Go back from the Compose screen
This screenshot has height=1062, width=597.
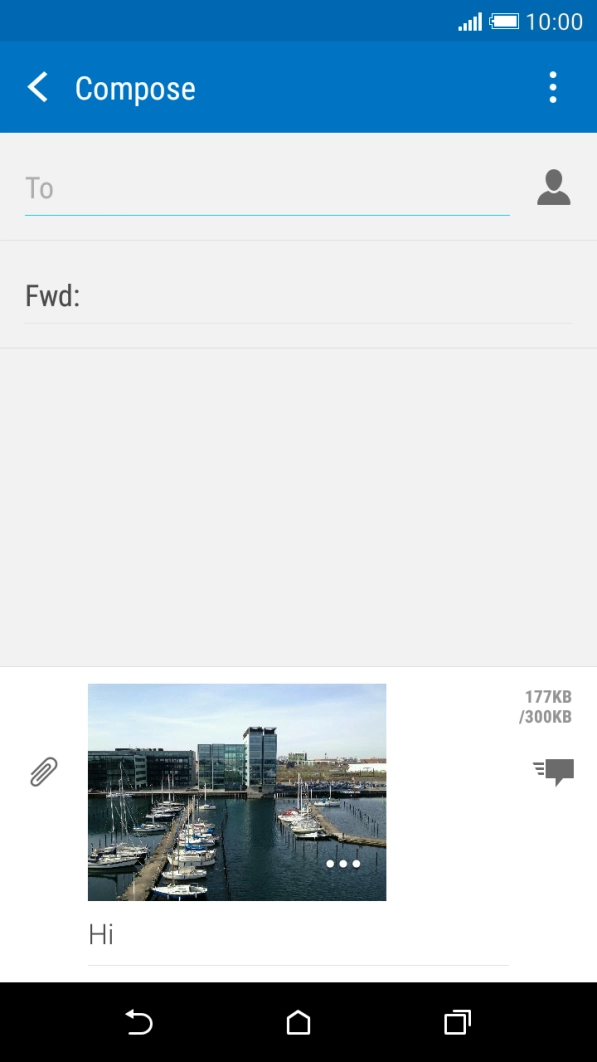38,87
